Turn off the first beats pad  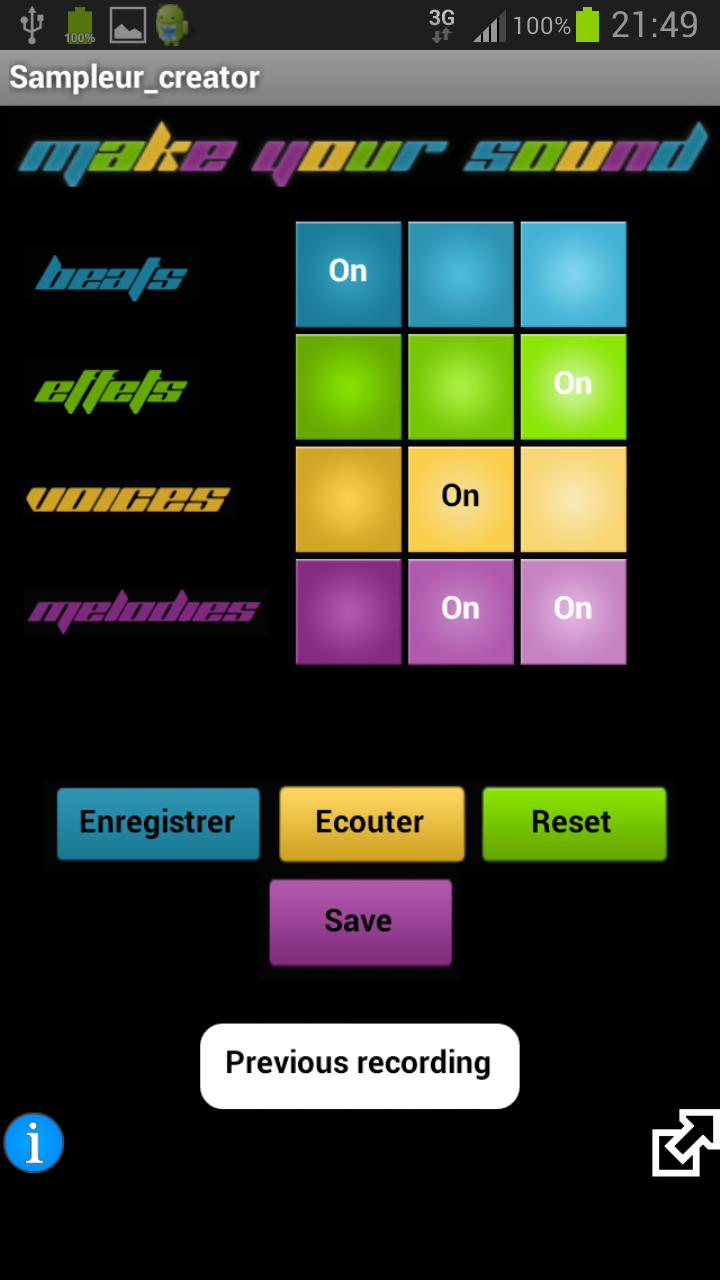tap(348, 274)
